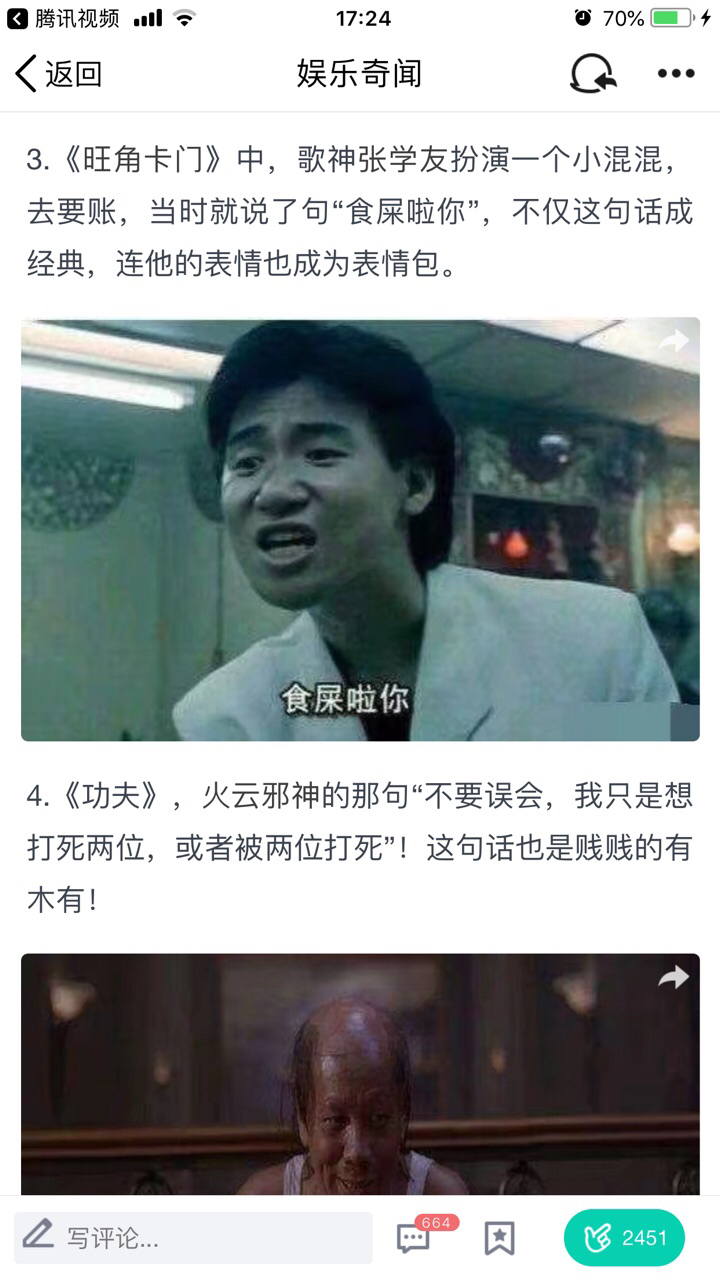This screenshot has height=1280, width=720.
Task: Return to 腾讯视频 app from status bar
Action: (62, 18)
